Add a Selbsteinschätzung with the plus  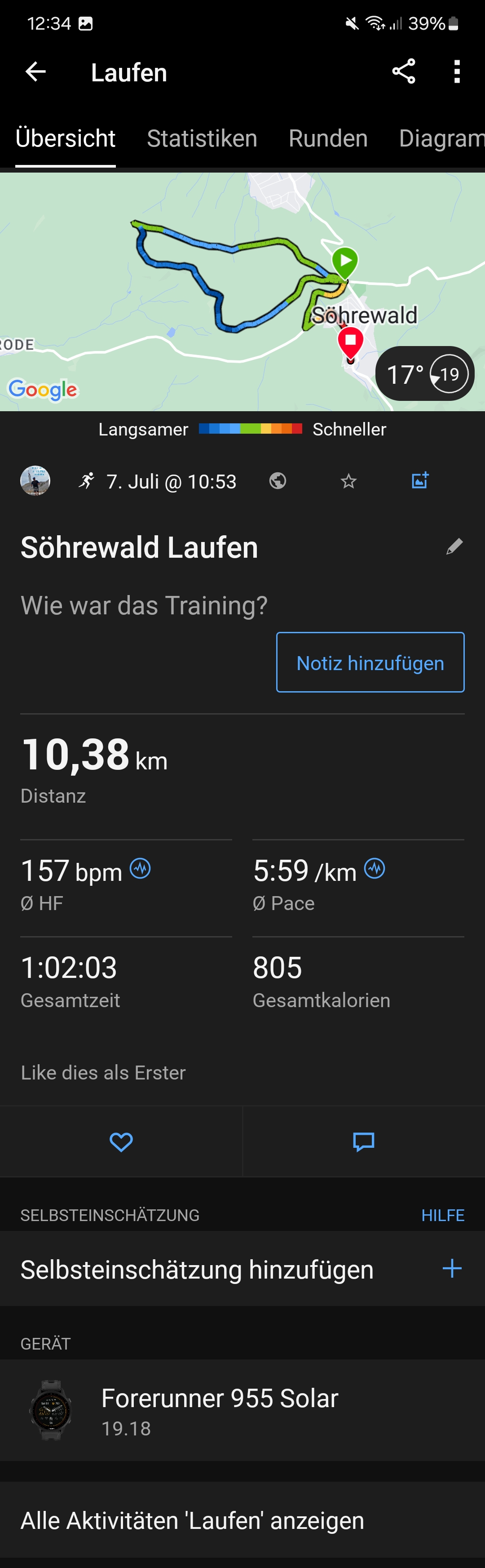click(451, 1269)
